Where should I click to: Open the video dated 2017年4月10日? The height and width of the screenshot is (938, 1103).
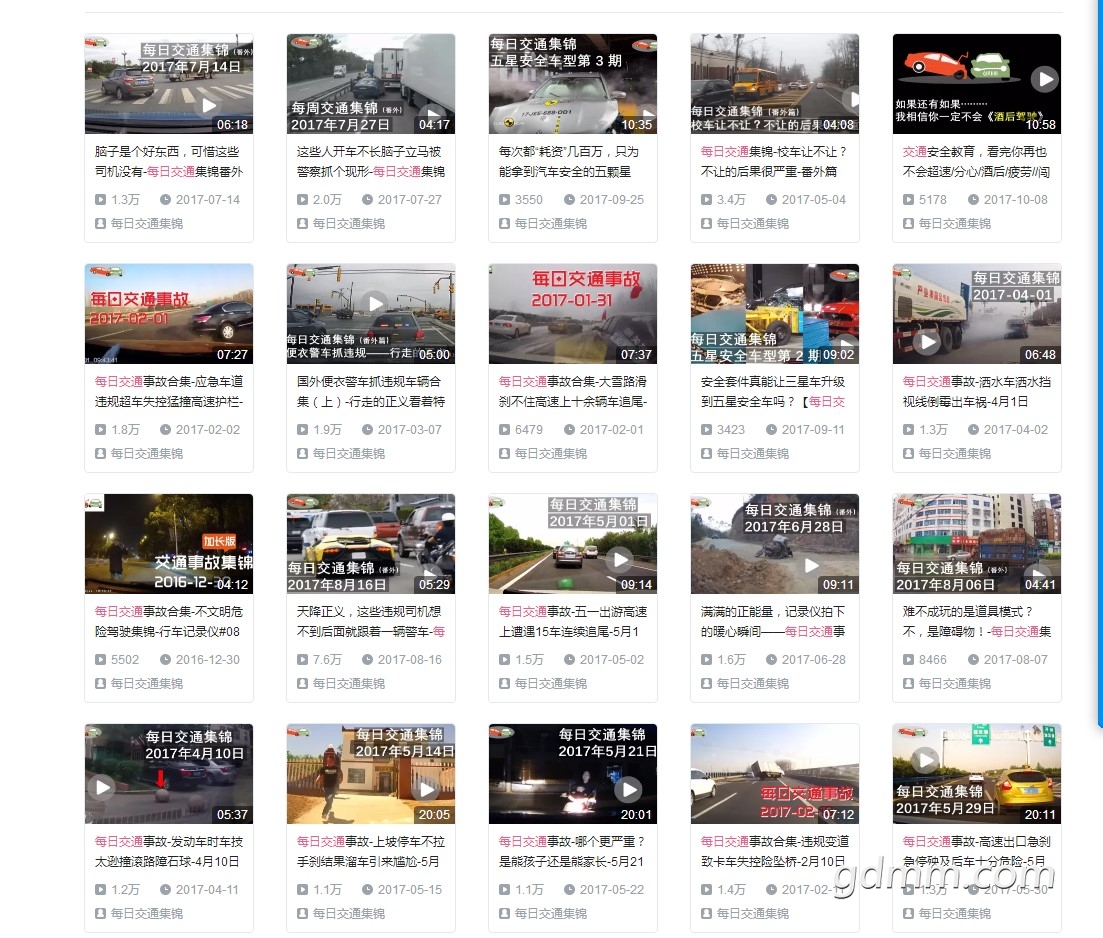click(168, 774)
